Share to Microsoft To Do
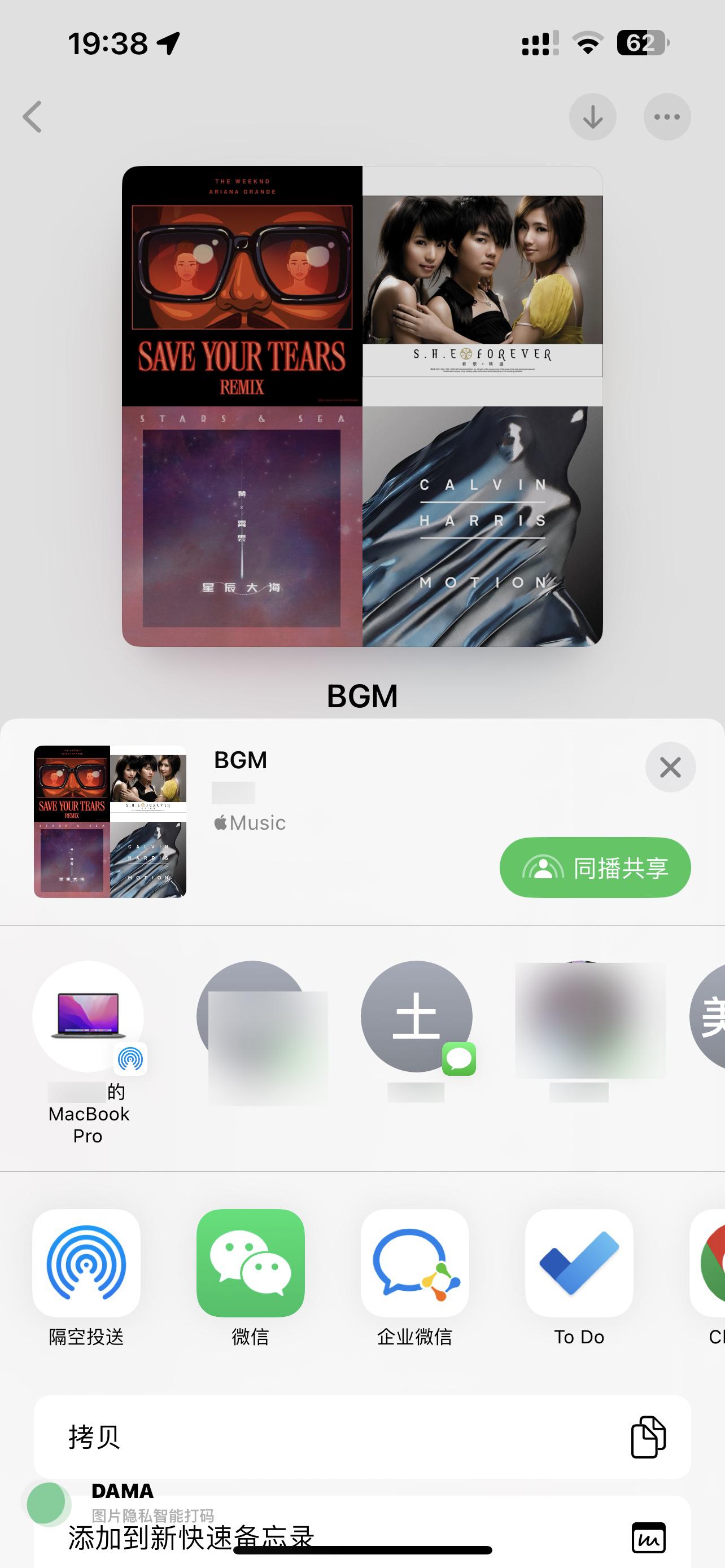The width and height of the screenshot is (725, 1568). pyautogui.click(x=579, y=1264)
